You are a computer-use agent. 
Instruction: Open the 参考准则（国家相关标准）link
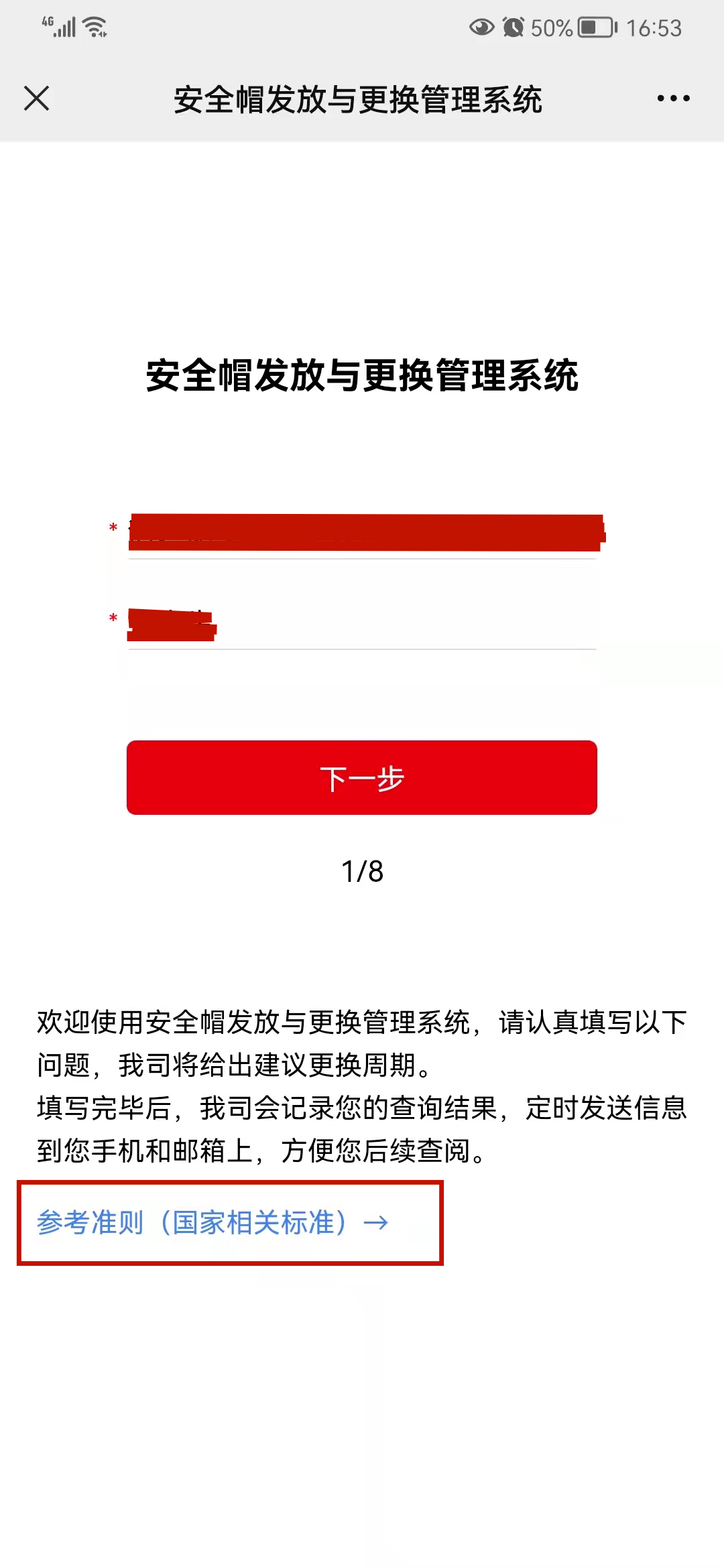213,1223
